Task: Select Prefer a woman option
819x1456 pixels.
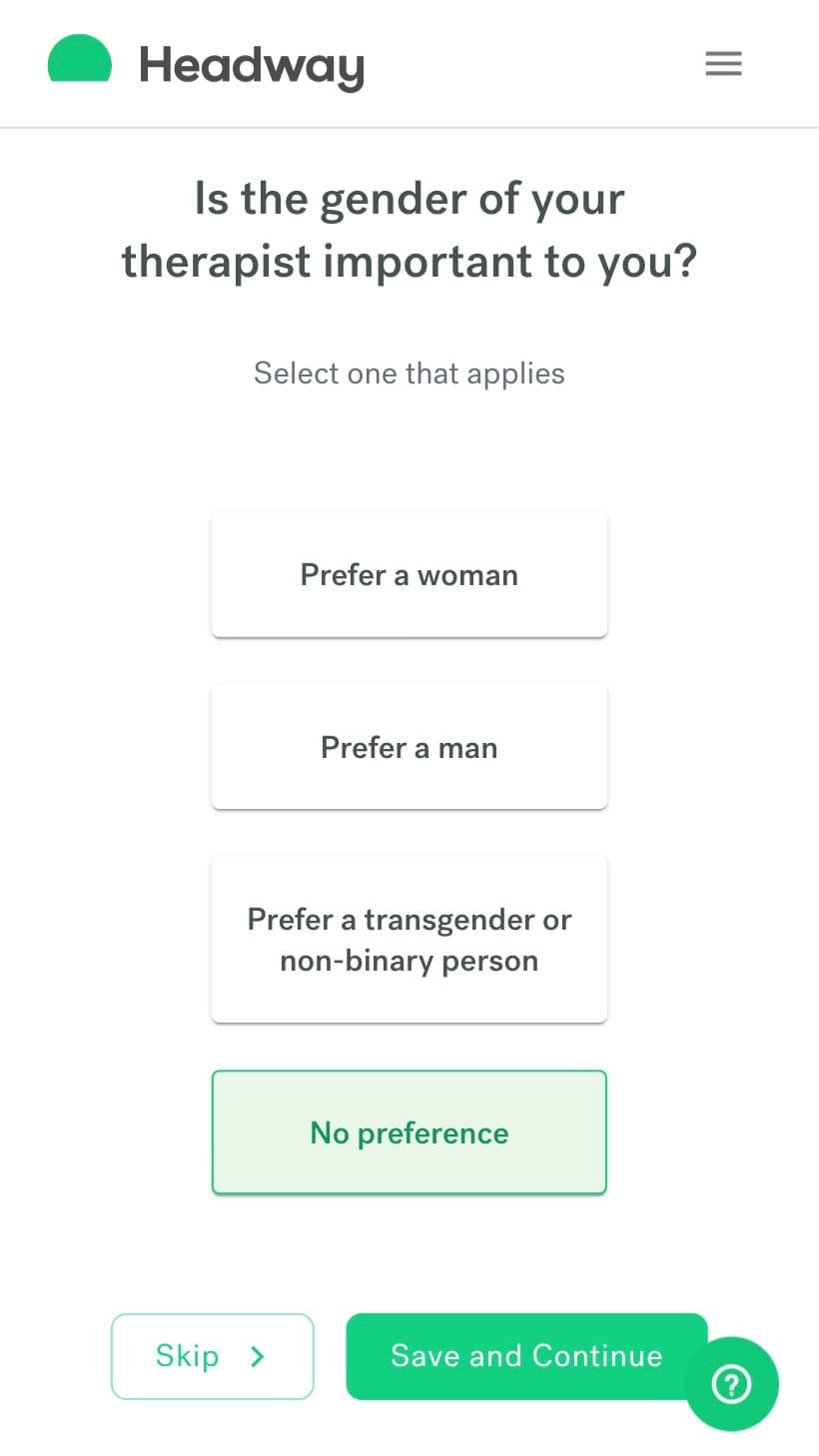Action: click(x=409, y=575)
